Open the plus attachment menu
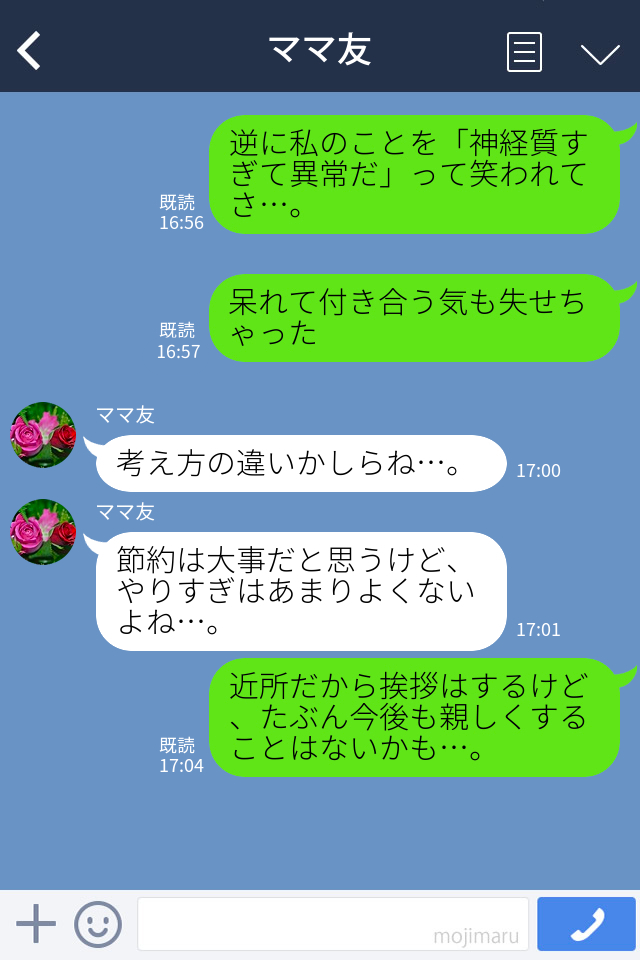The image size is (640, 960). 36,924
